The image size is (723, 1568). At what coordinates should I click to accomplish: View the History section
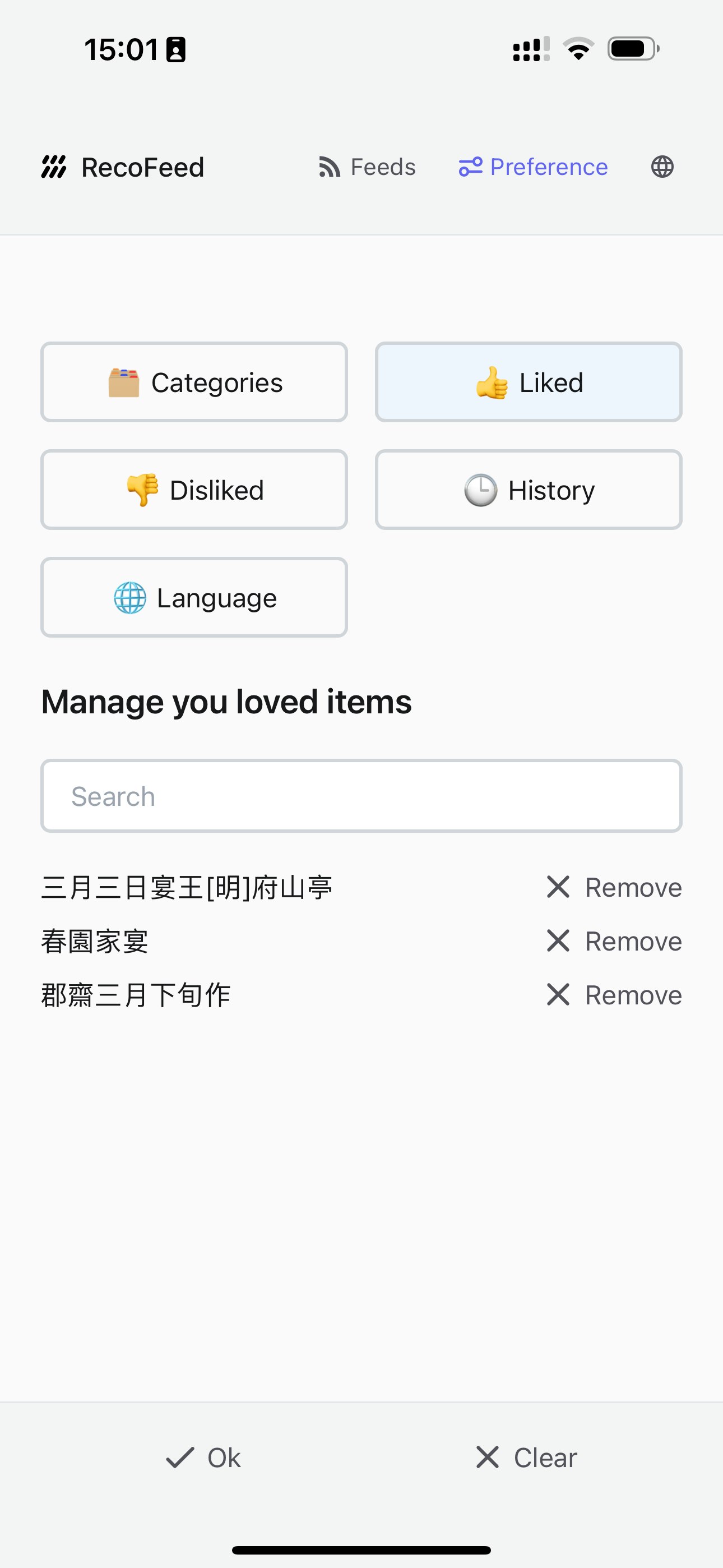pos(529,490)
